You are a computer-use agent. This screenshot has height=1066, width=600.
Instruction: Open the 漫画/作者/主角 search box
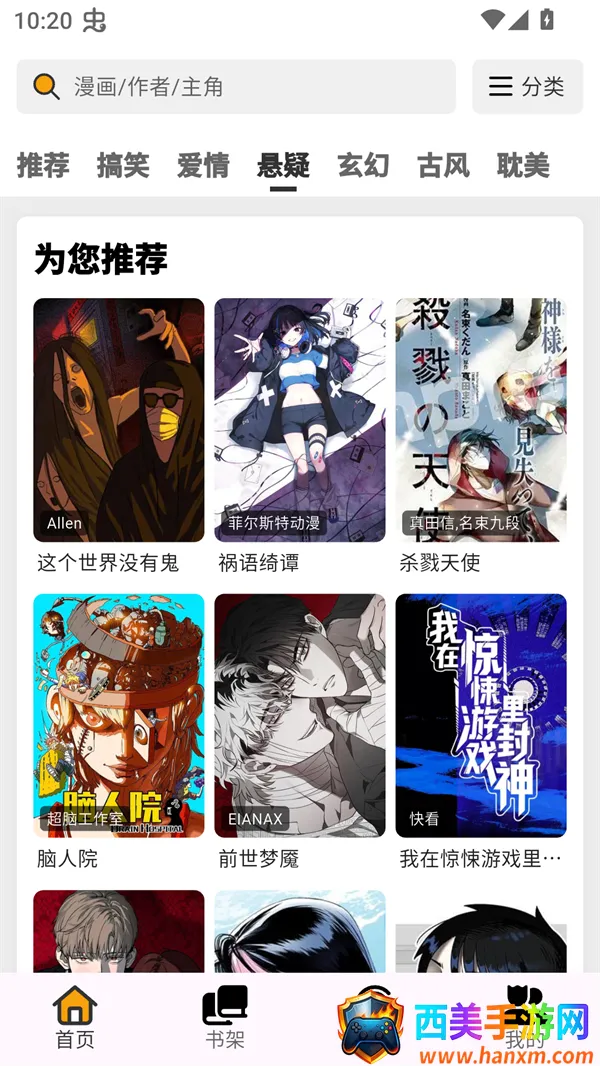236,87
